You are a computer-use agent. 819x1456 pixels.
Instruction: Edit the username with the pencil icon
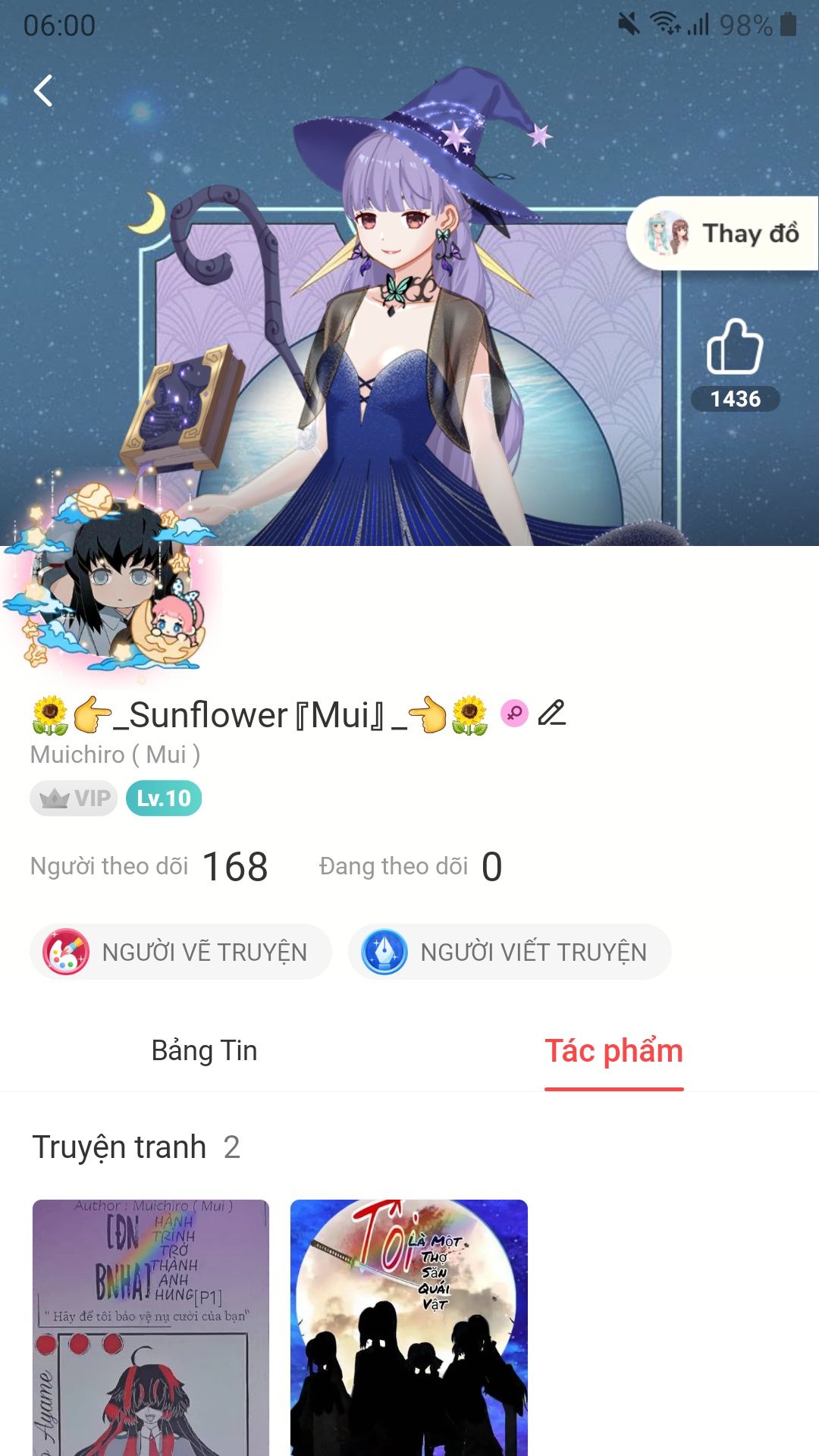(552, 713)
